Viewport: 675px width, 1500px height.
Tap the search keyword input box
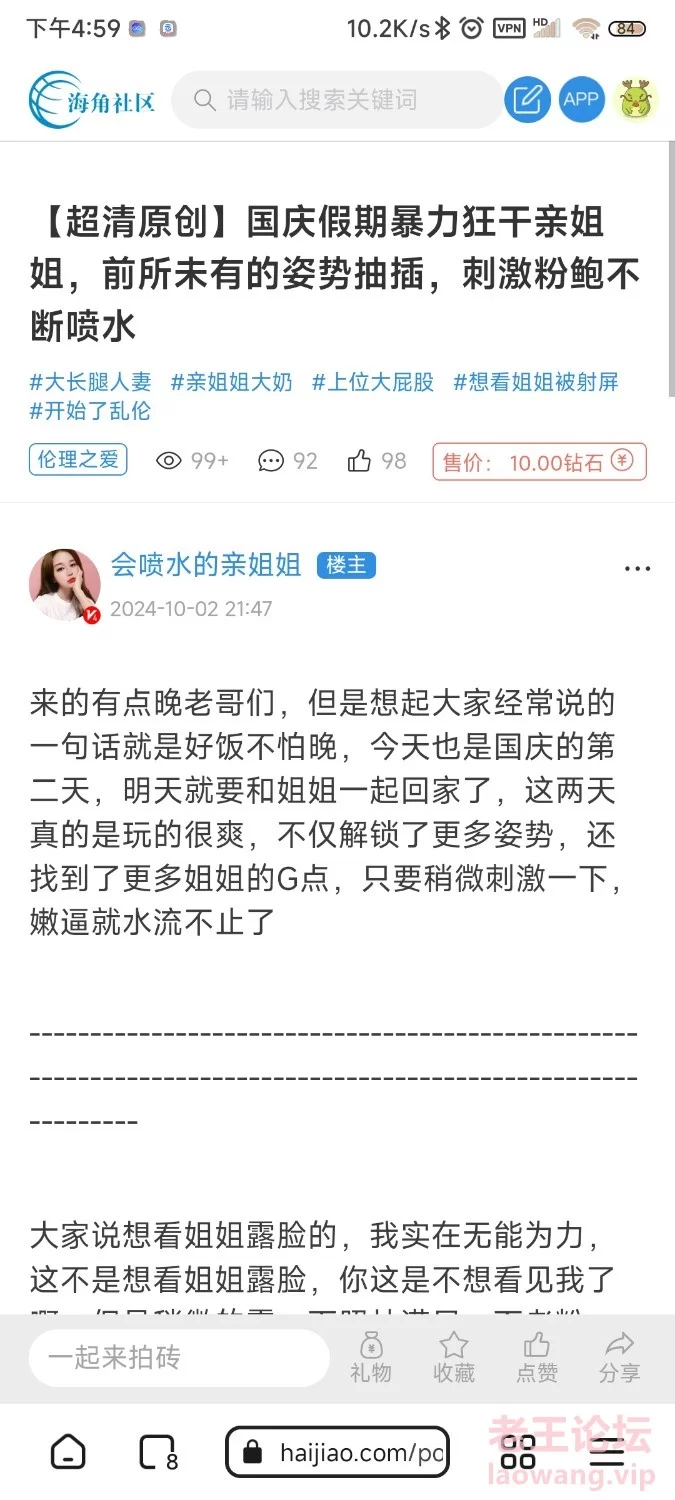(x=340, y=100)
